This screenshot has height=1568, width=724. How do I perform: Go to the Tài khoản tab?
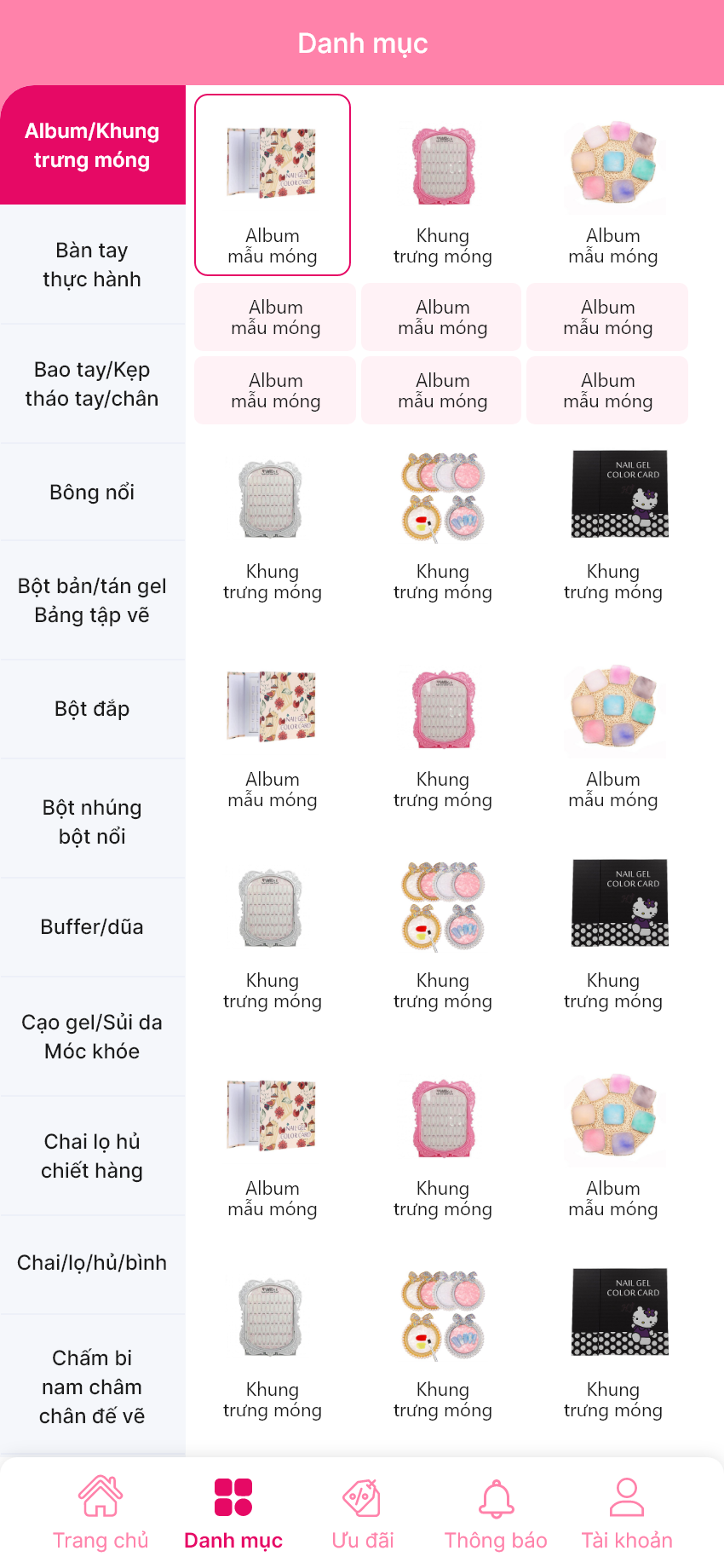pos(627,1512)
